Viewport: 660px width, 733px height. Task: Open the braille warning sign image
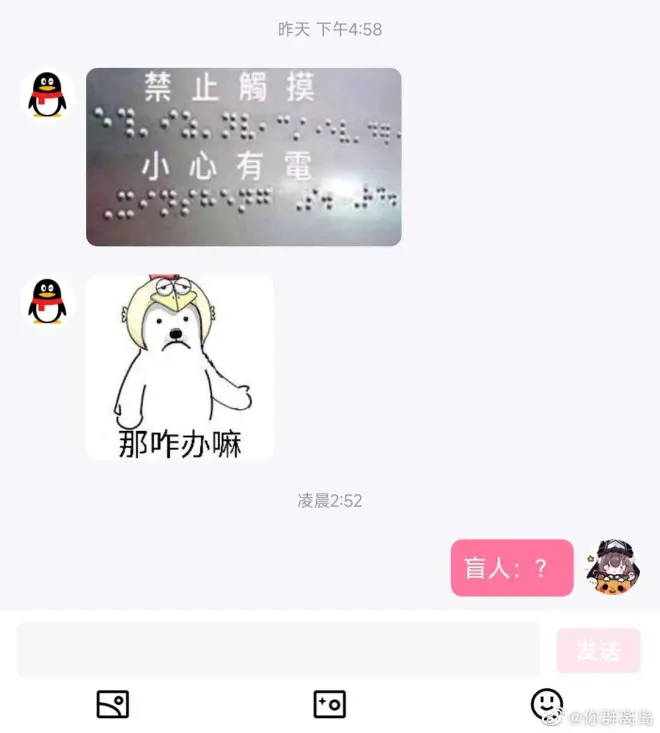243,157
